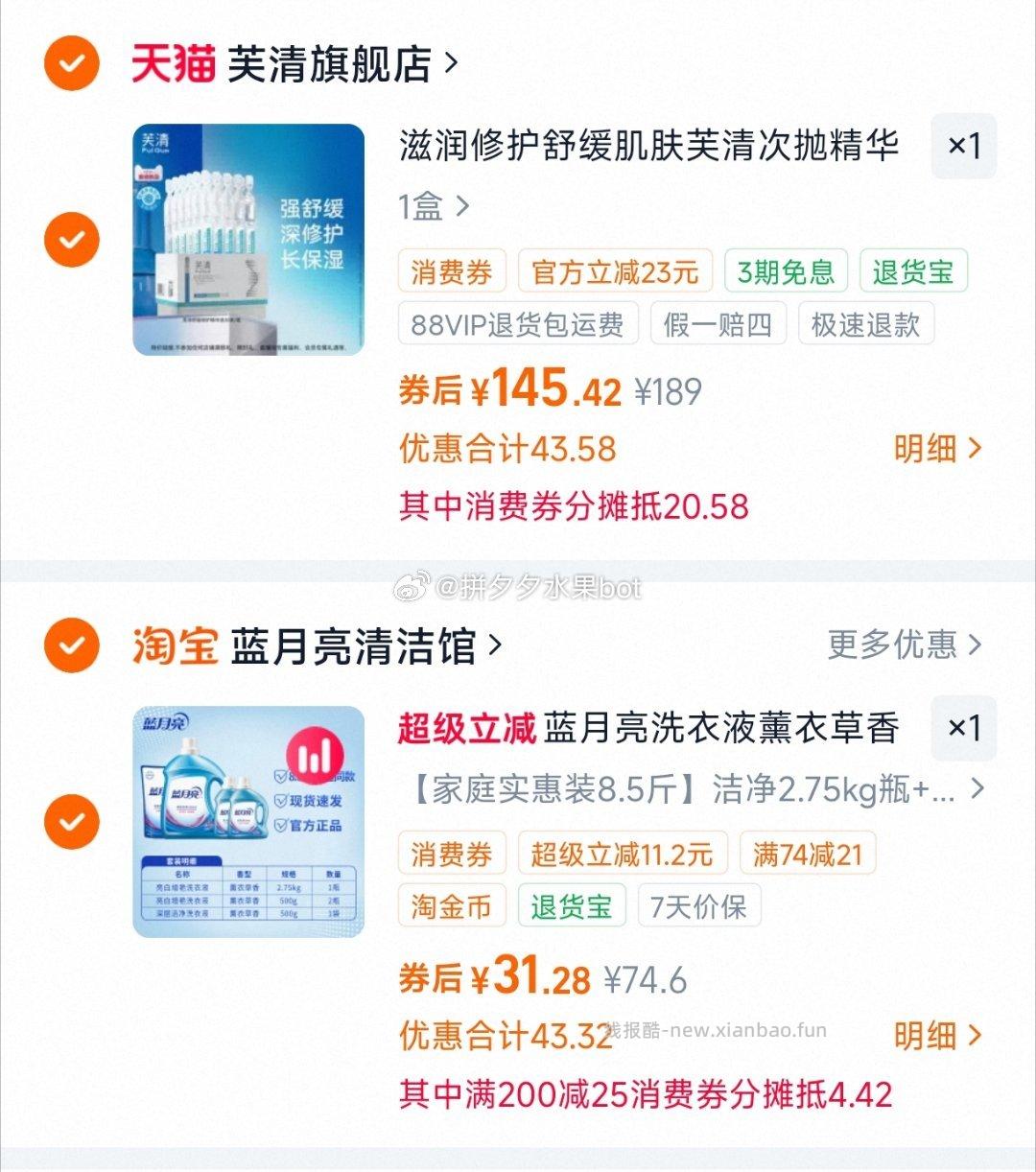Viewport: 1036px width, 1172px height.
Task: Click the 3期免息 installment tag
Action: [x=784, y=271]
